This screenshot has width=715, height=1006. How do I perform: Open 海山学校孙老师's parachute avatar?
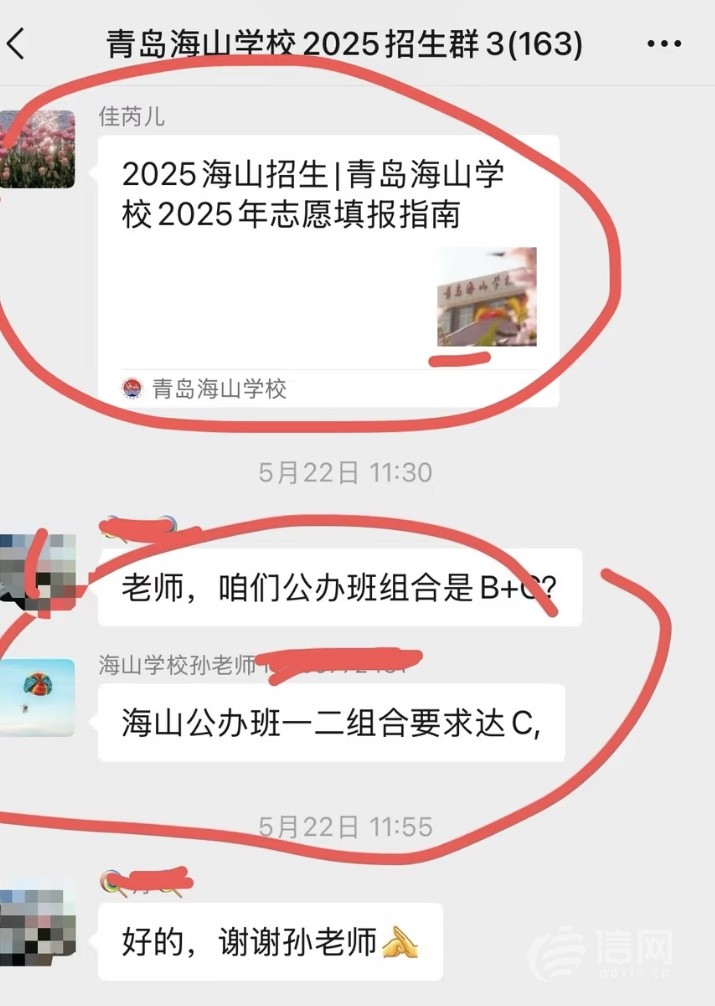tap(37, 697)
